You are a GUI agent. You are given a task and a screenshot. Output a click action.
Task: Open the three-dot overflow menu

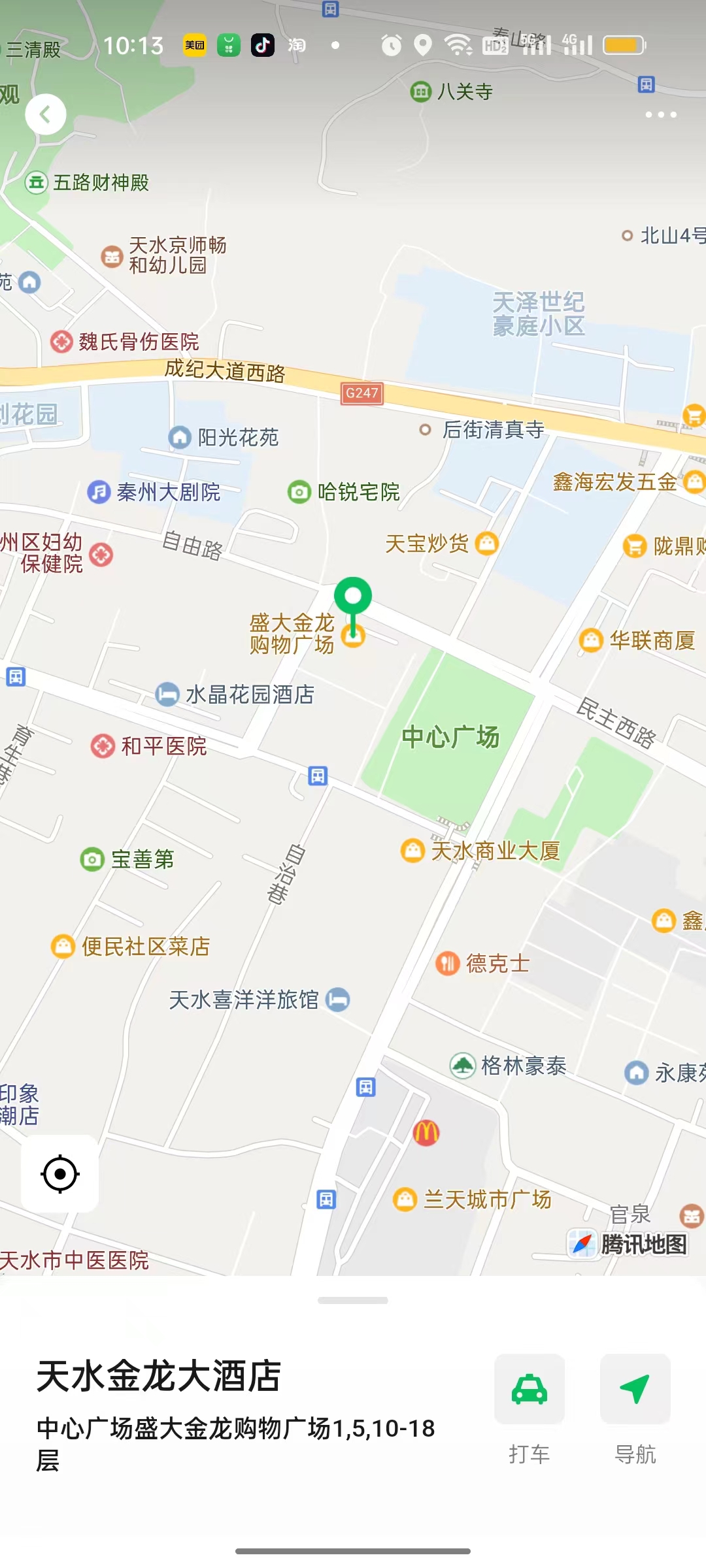click(x=660, y=114)
